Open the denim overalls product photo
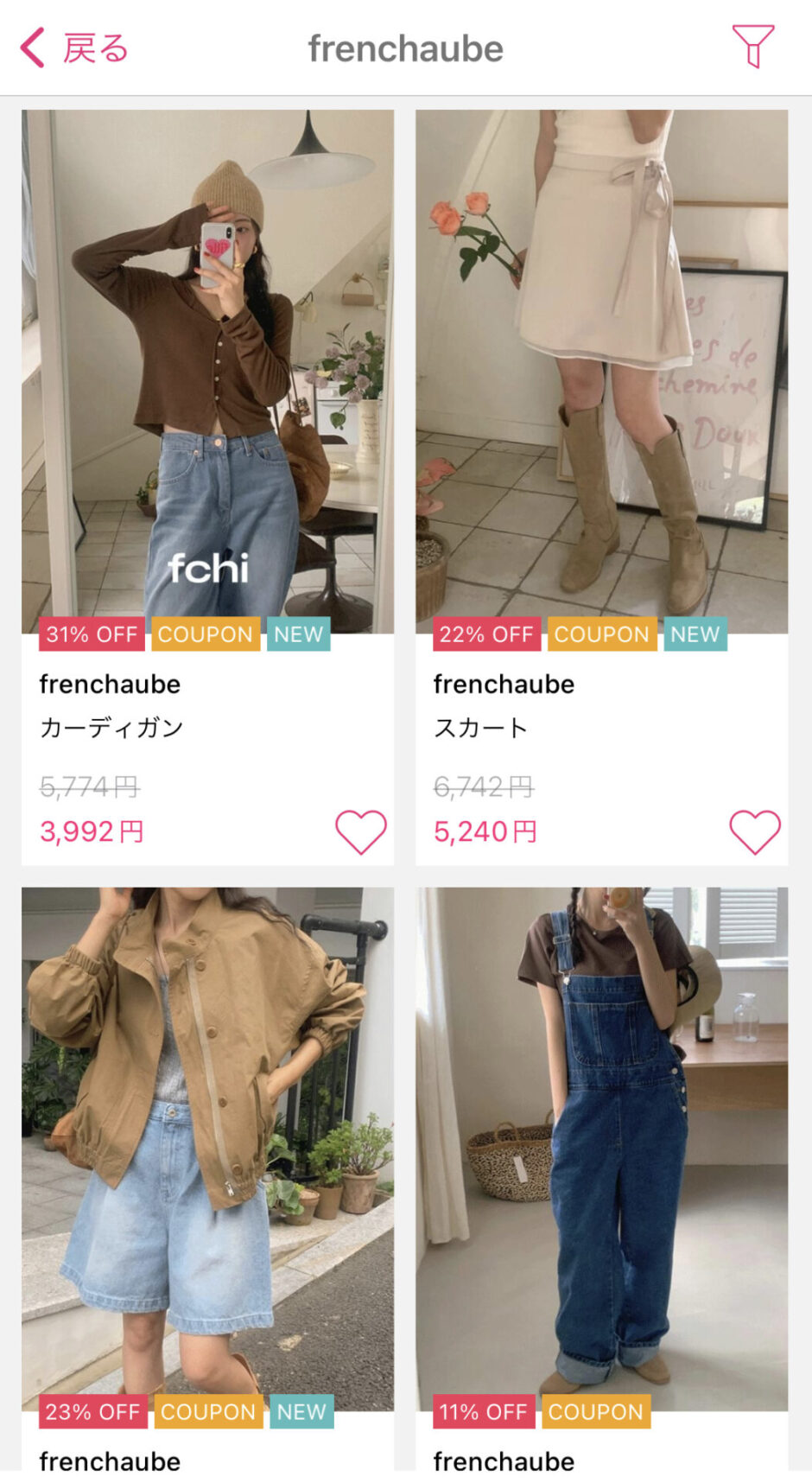 [603, 1141]
